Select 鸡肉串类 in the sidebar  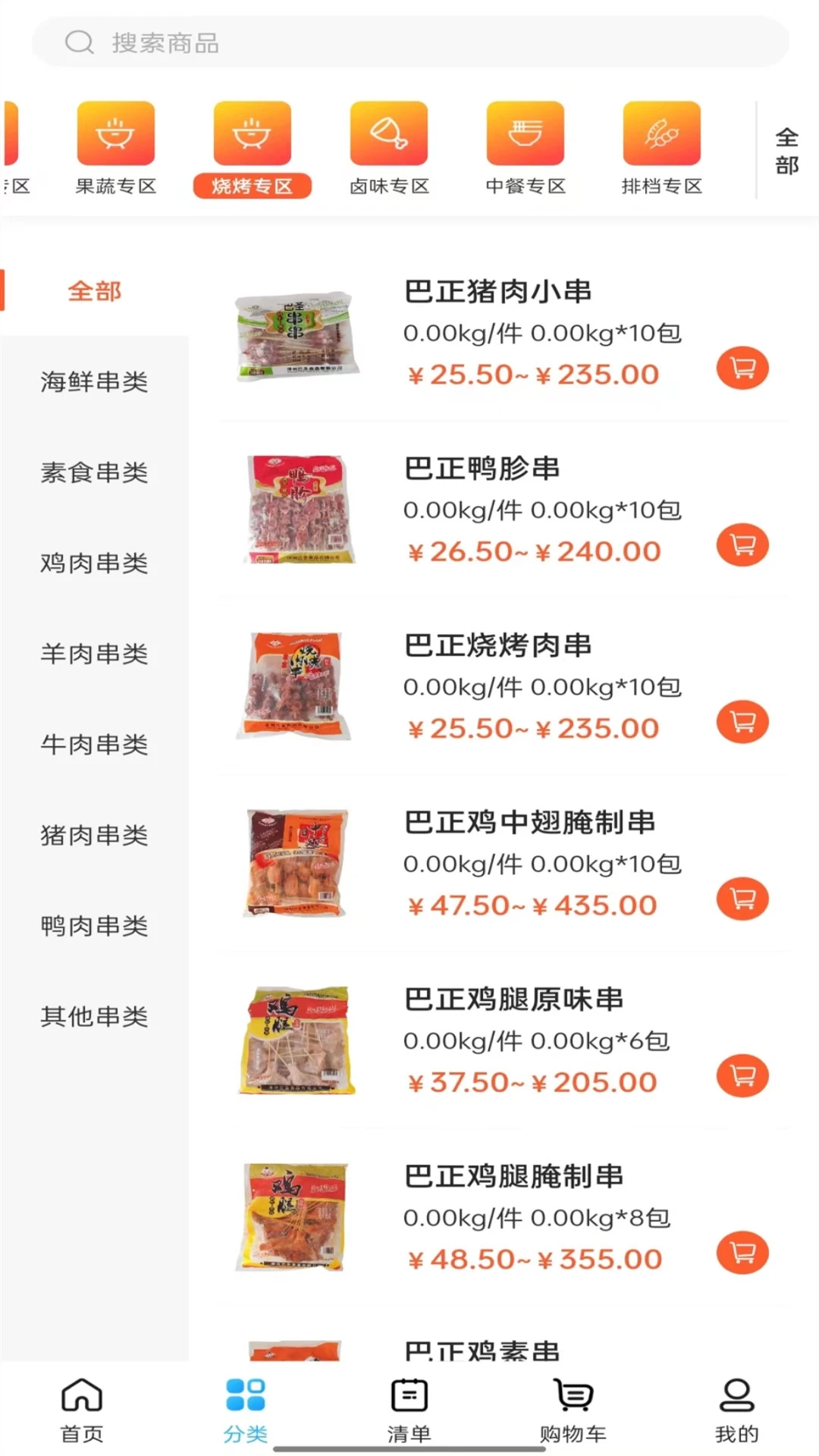(94, 563)
